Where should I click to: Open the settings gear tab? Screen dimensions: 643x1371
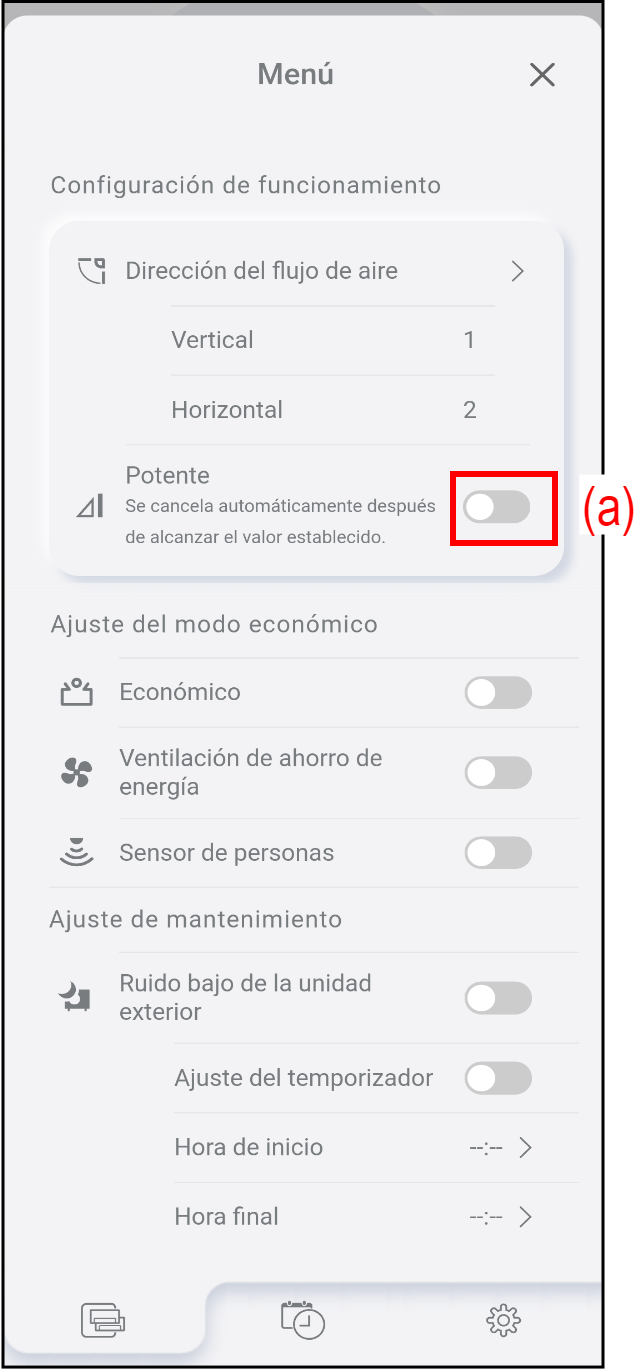503,1320
